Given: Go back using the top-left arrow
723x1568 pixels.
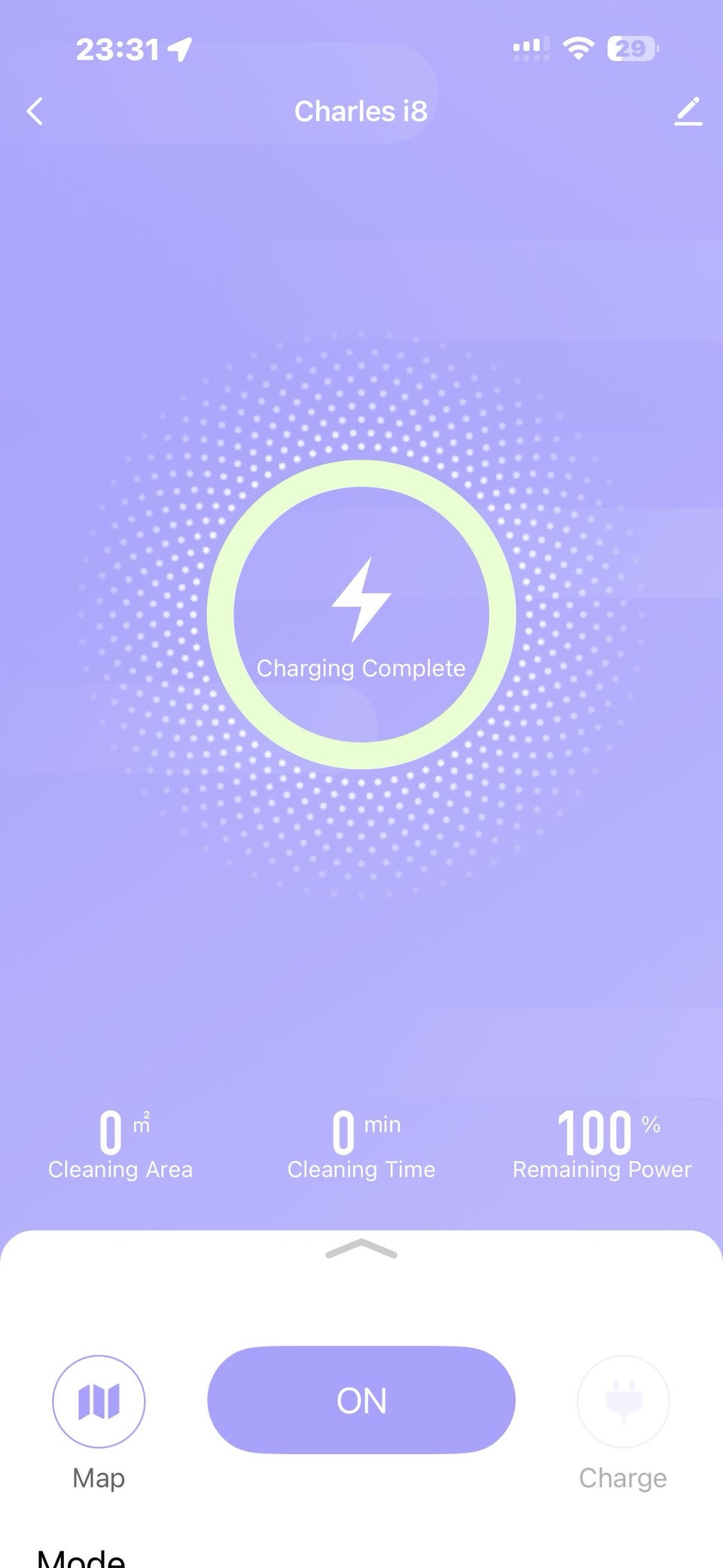Looking at the screenshot, I should (35, 112).
